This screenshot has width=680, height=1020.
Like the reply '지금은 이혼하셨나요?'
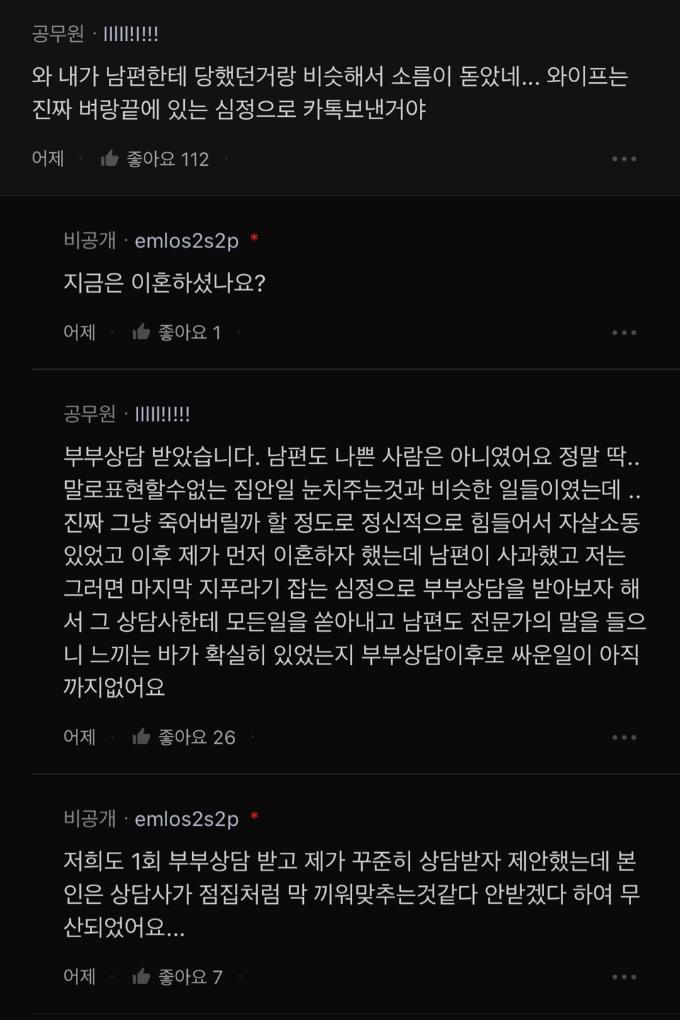[142, 332]
